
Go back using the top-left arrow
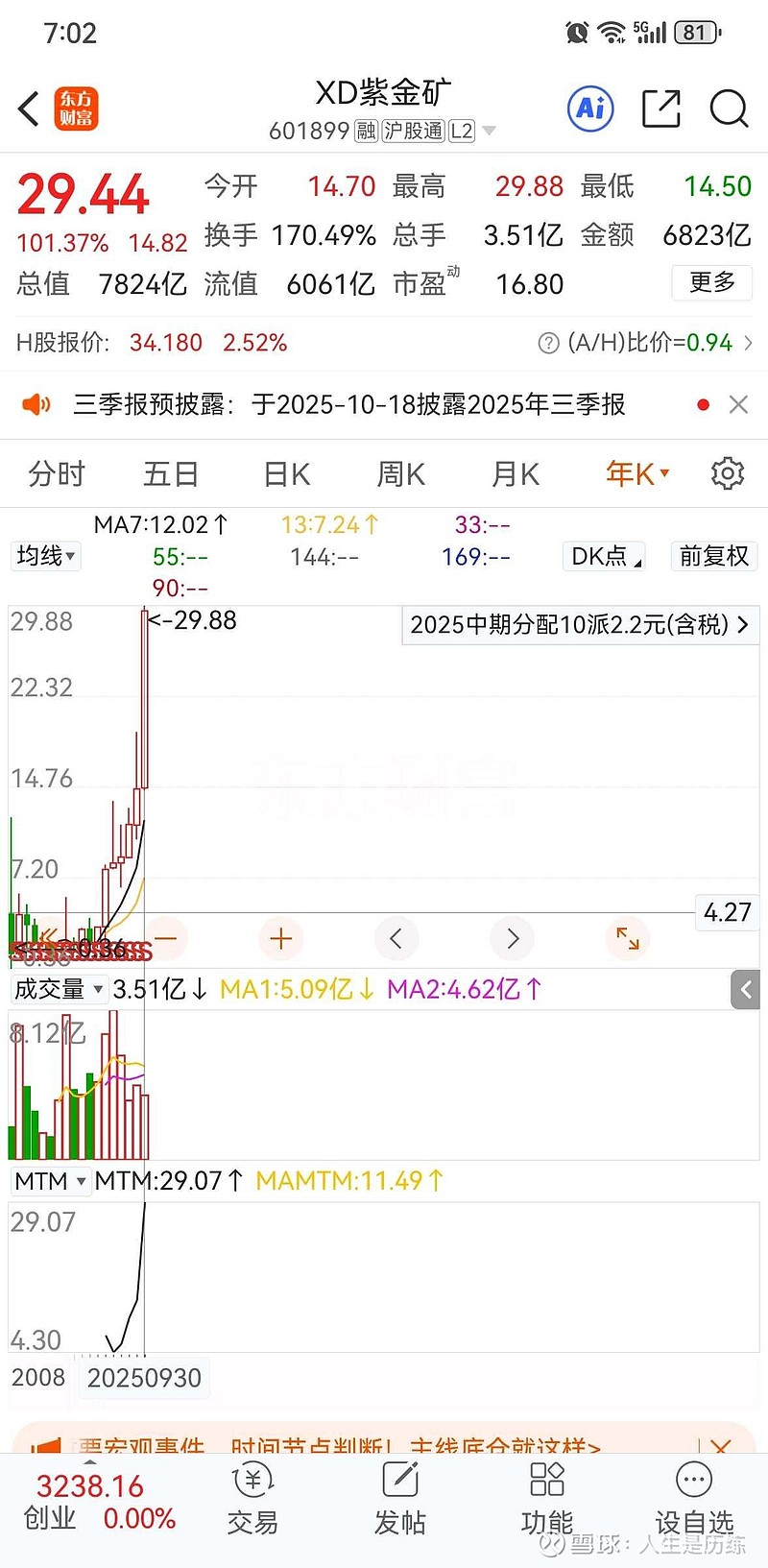coord(29,109)
